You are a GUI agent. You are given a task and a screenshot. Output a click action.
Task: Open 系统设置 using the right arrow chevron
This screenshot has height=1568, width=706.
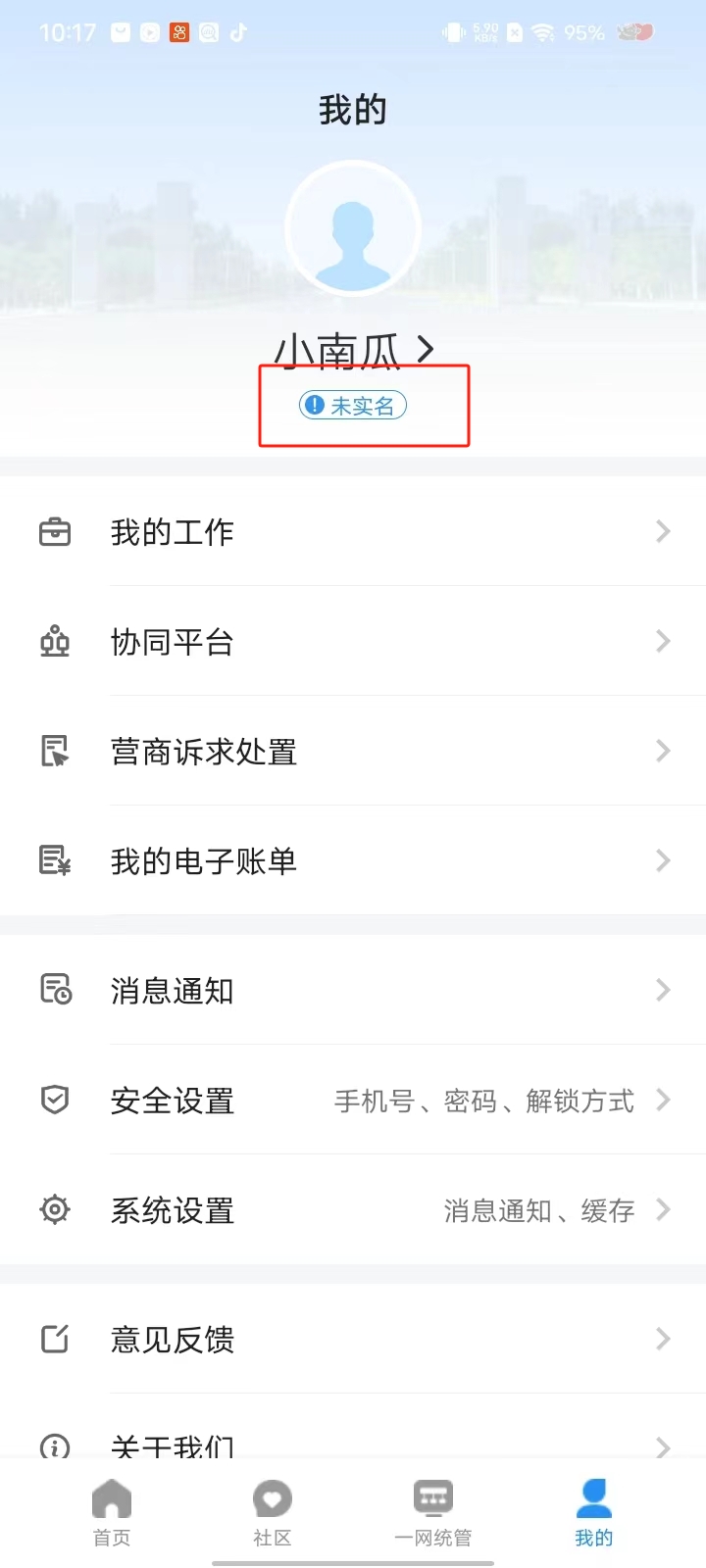[663, 1210]
